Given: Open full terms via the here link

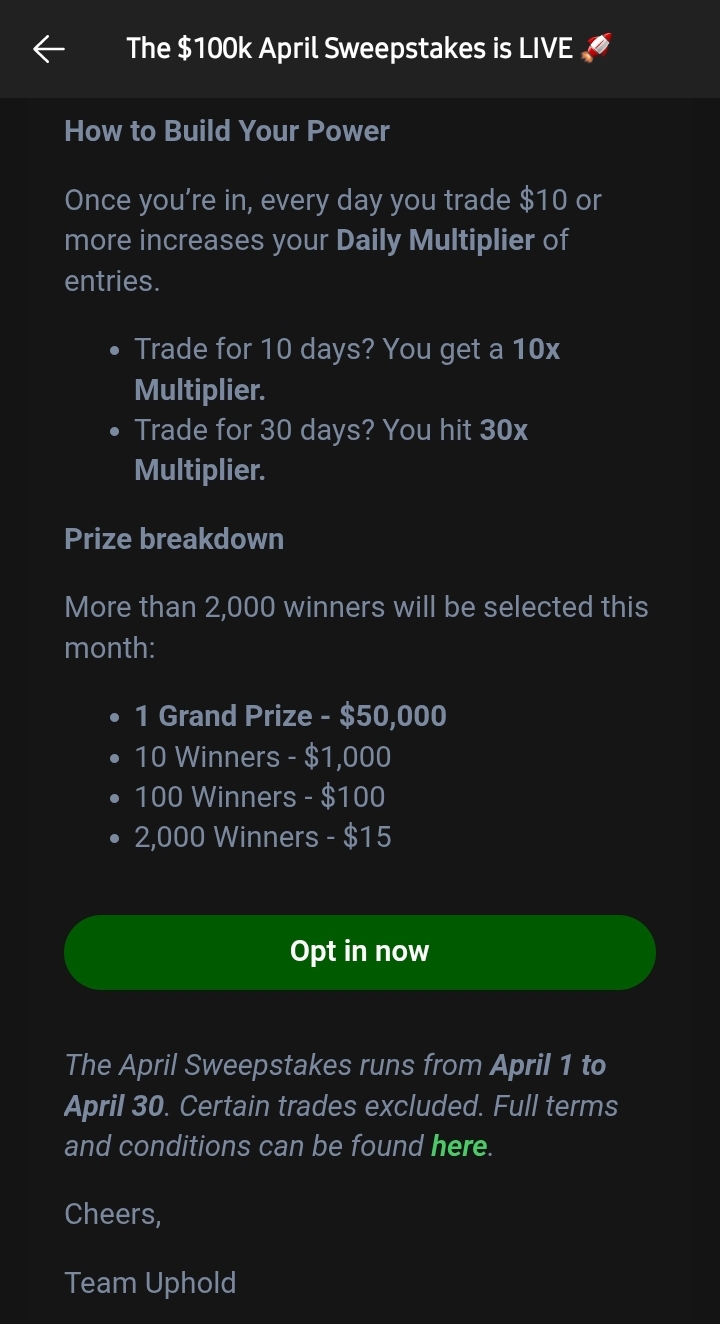Looking at the screenshot, I should pos(458,1146).
